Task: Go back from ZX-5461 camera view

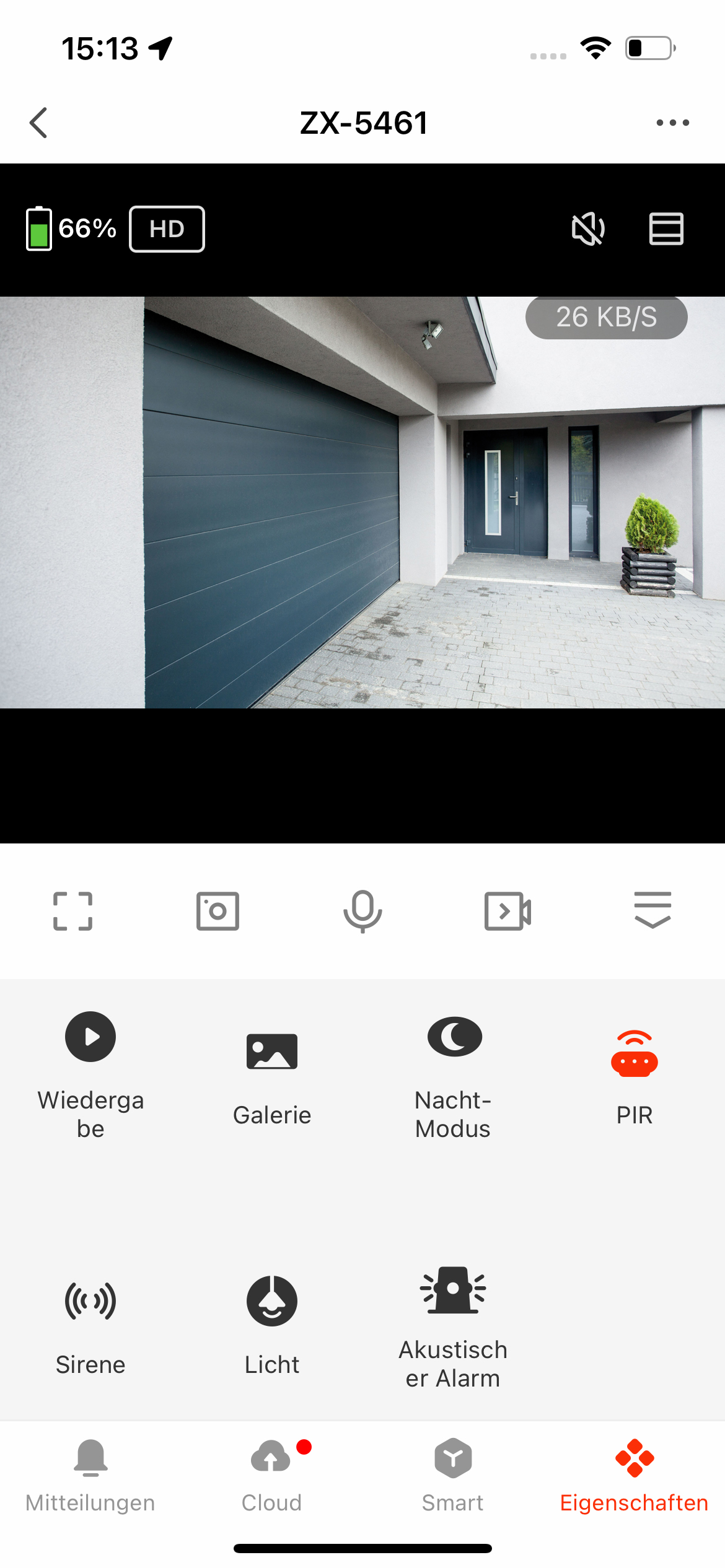Action: pyautogui.click(x=38, y=123)
